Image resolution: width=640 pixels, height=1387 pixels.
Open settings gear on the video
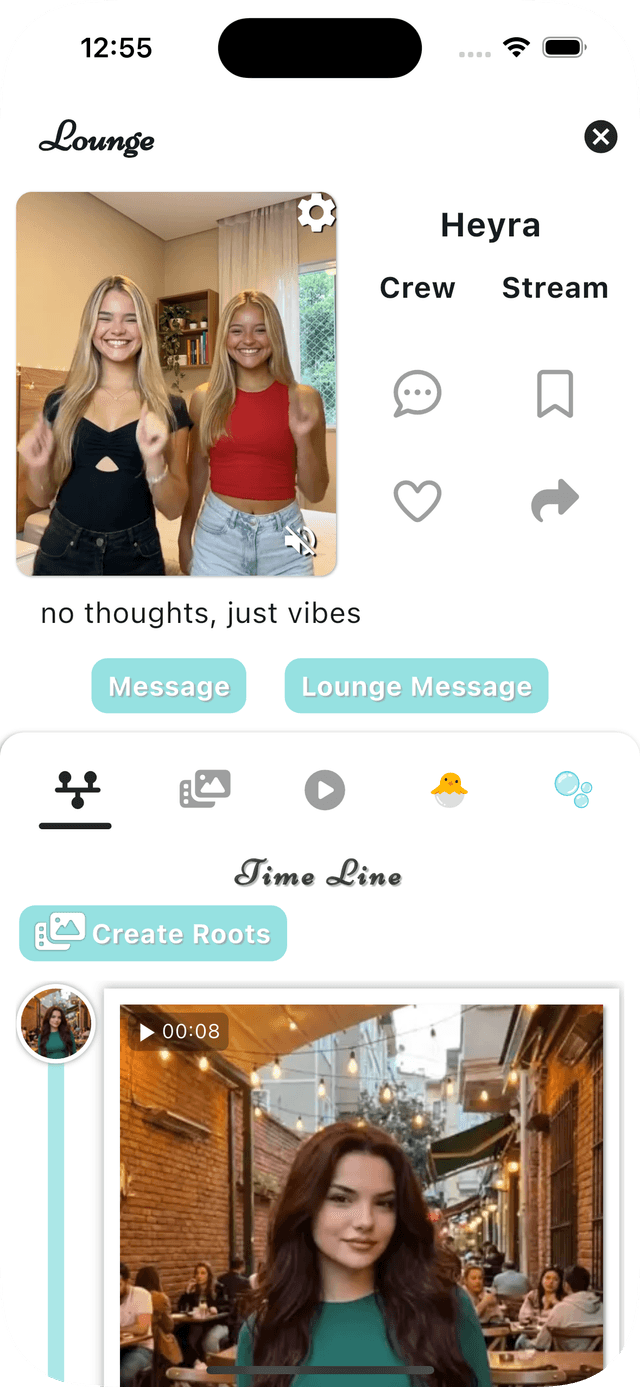click(317, 213)
